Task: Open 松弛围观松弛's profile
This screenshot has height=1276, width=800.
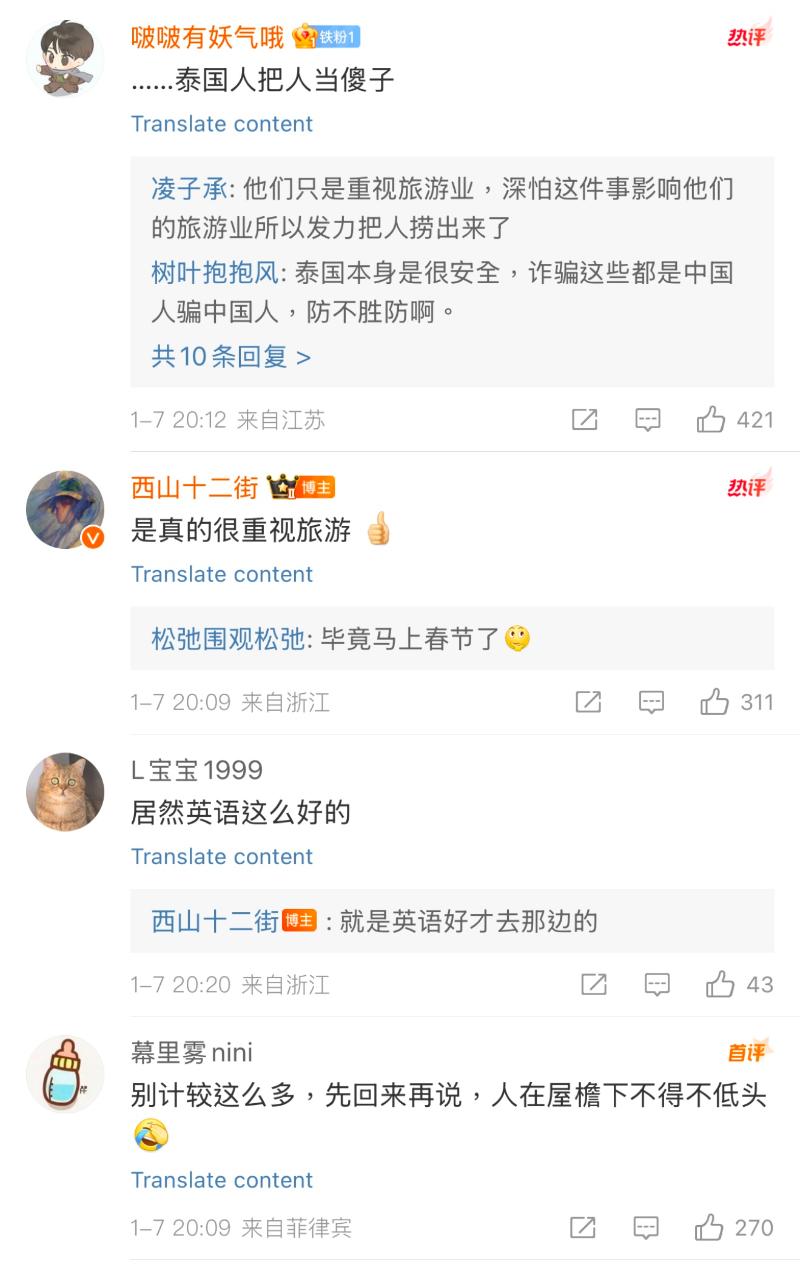Action: (x=228, y=639)
